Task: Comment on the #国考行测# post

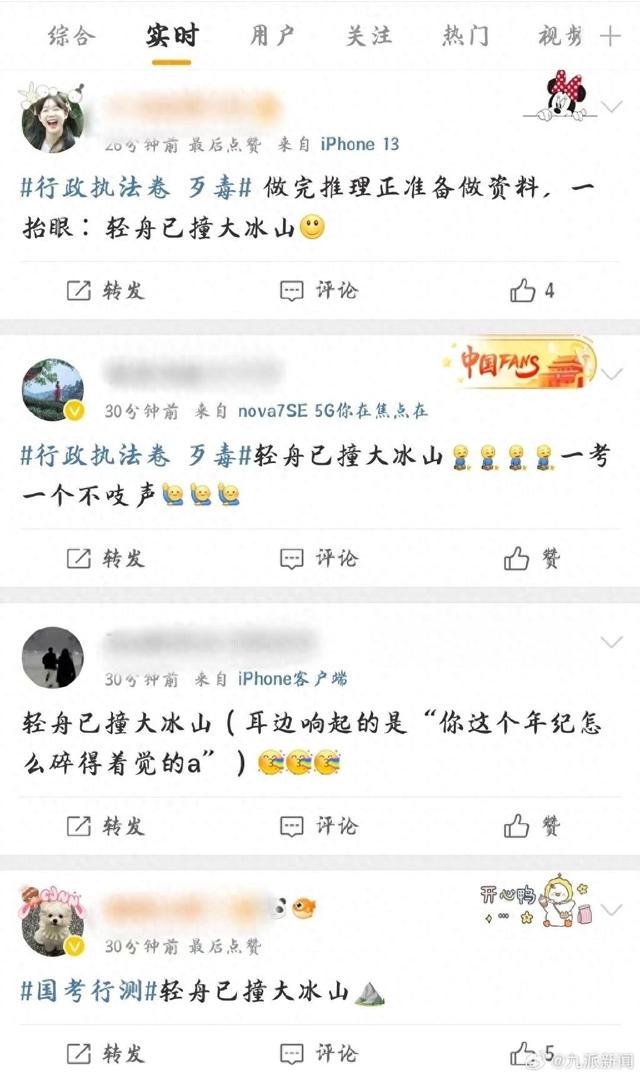Action: pyautogui.click(x=319, y=1053)
